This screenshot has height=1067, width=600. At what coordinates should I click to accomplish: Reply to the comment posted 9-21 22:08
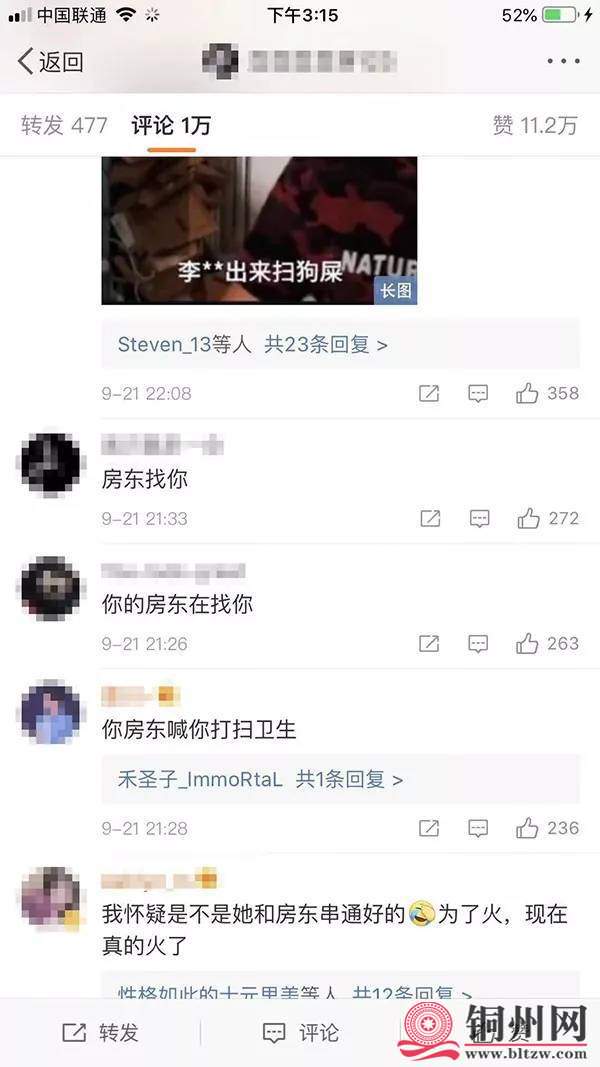click(478, 394)
